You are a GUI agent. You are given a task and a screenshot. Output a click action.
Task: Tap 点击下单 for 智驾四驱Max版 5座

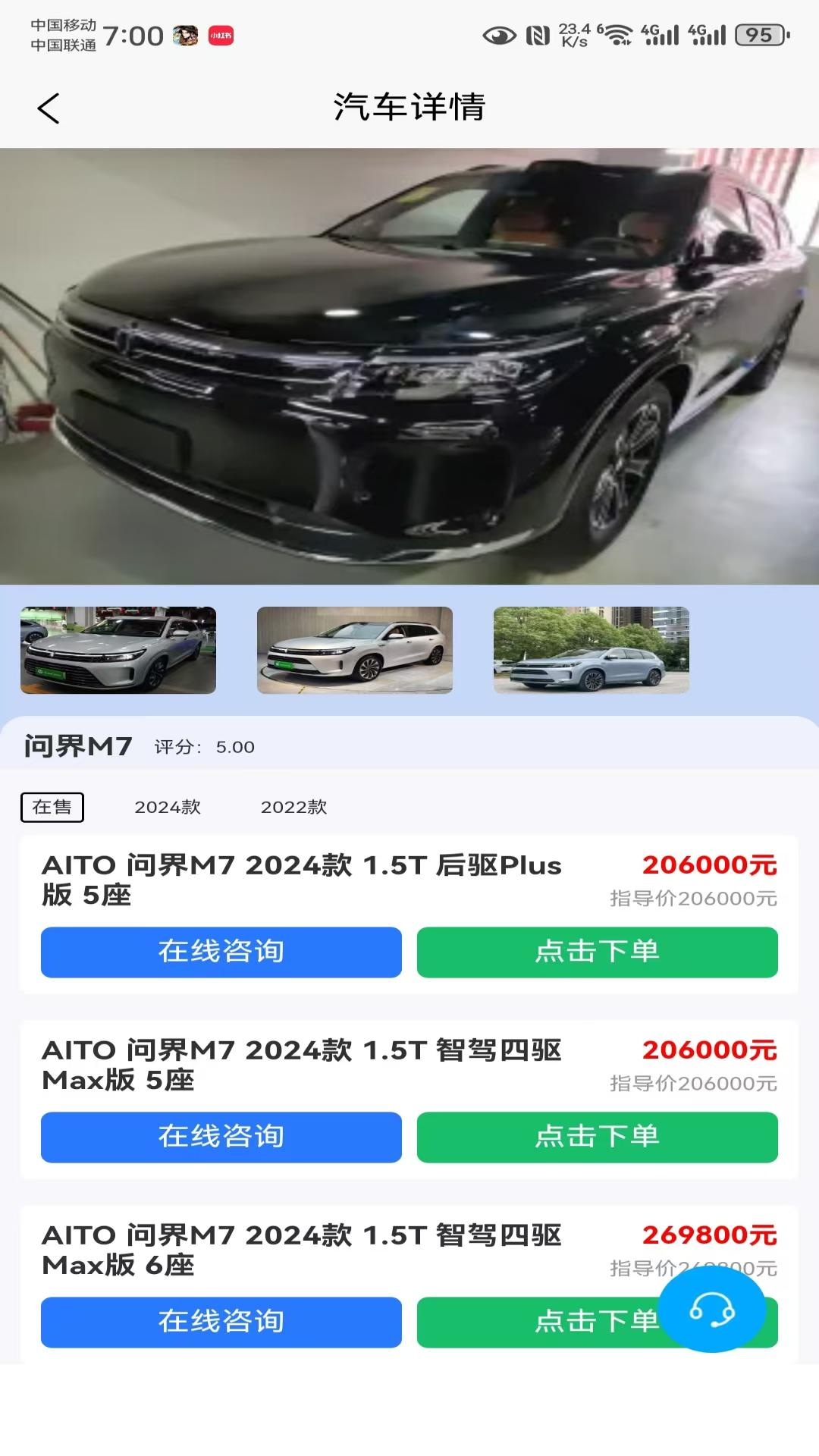pyautogui.click(x=598, y=1137)
